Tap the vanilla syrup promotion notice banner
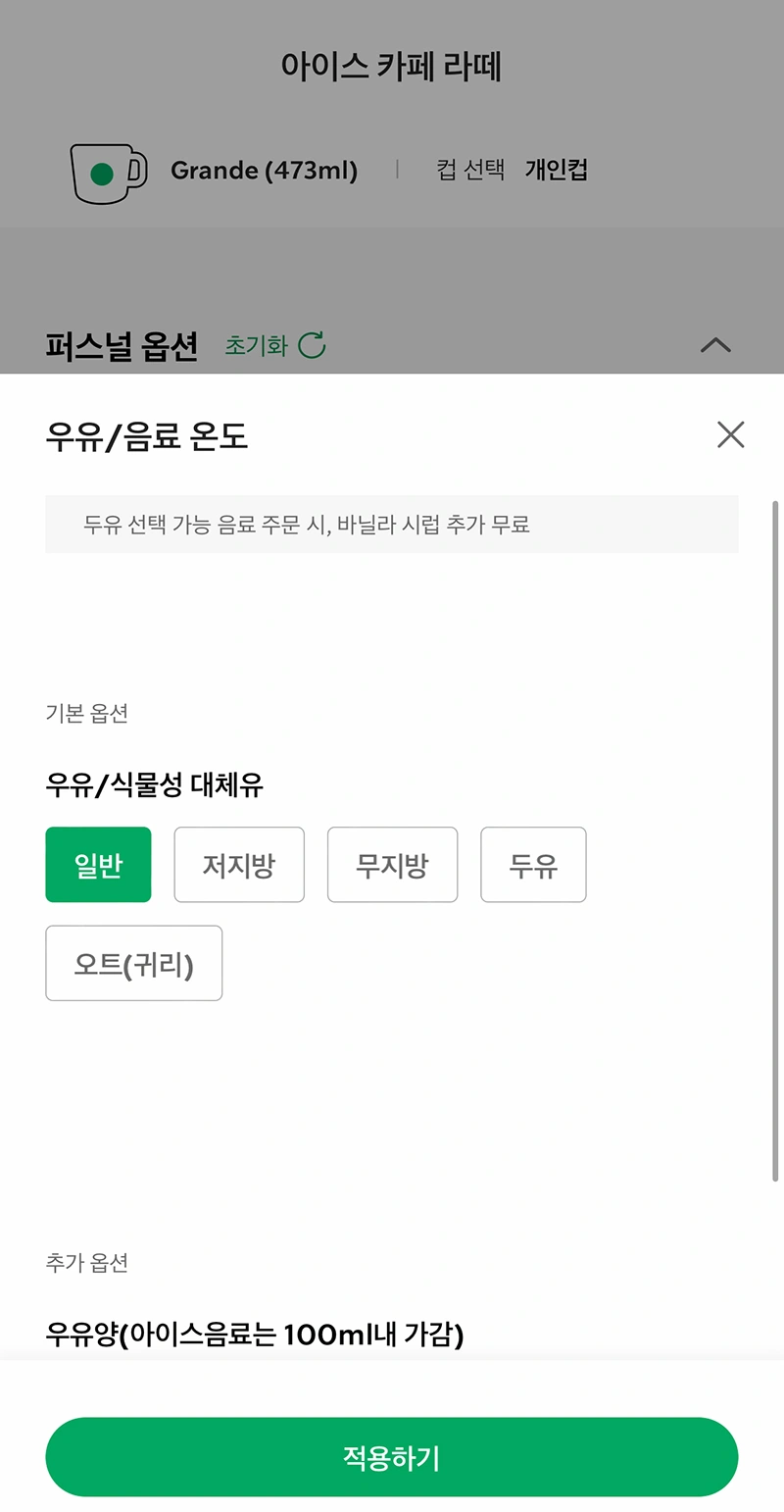 (x=392, y=525)
